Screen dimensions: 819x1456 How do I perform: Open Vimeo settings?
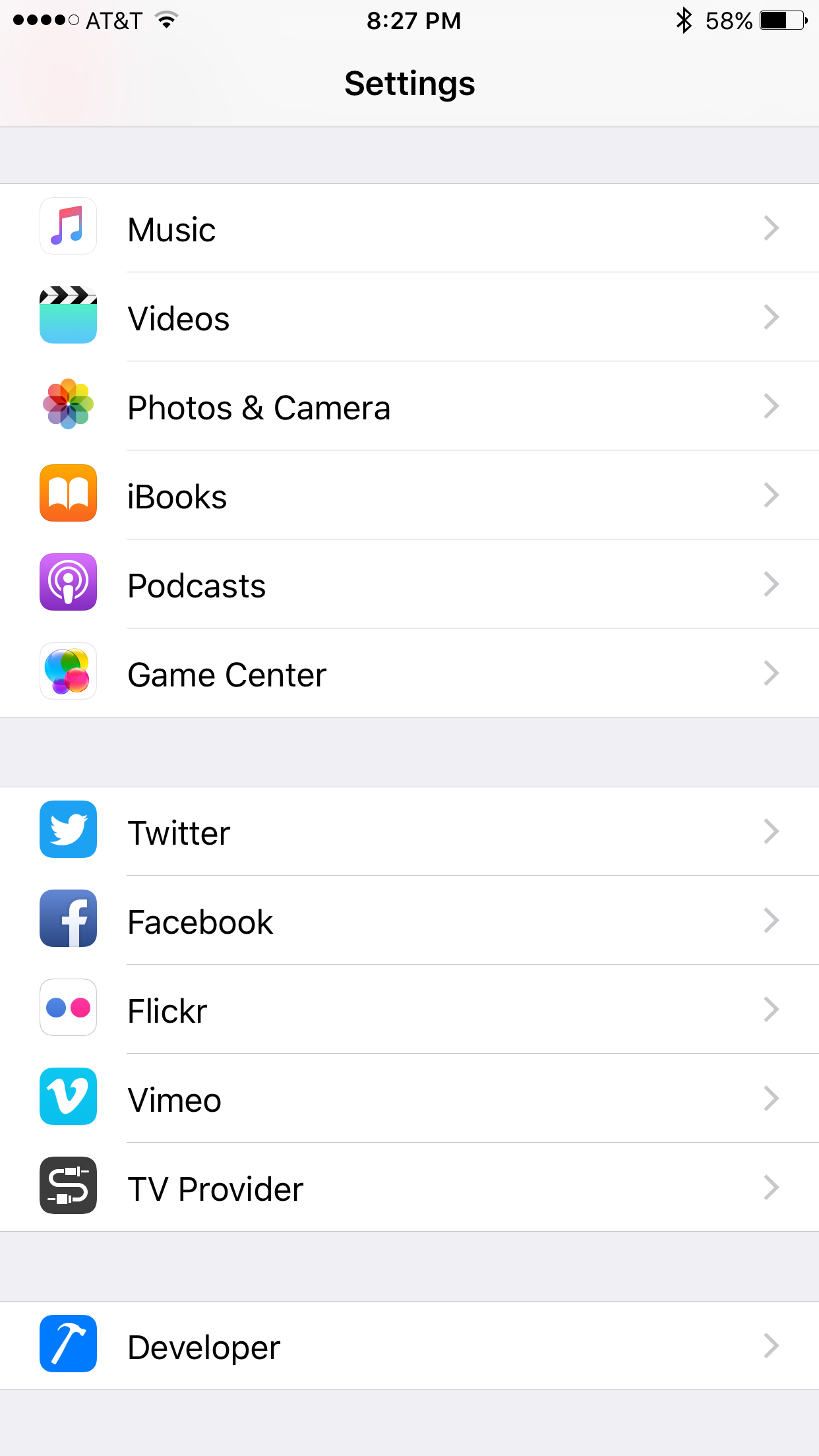[x=409, y=1099]
